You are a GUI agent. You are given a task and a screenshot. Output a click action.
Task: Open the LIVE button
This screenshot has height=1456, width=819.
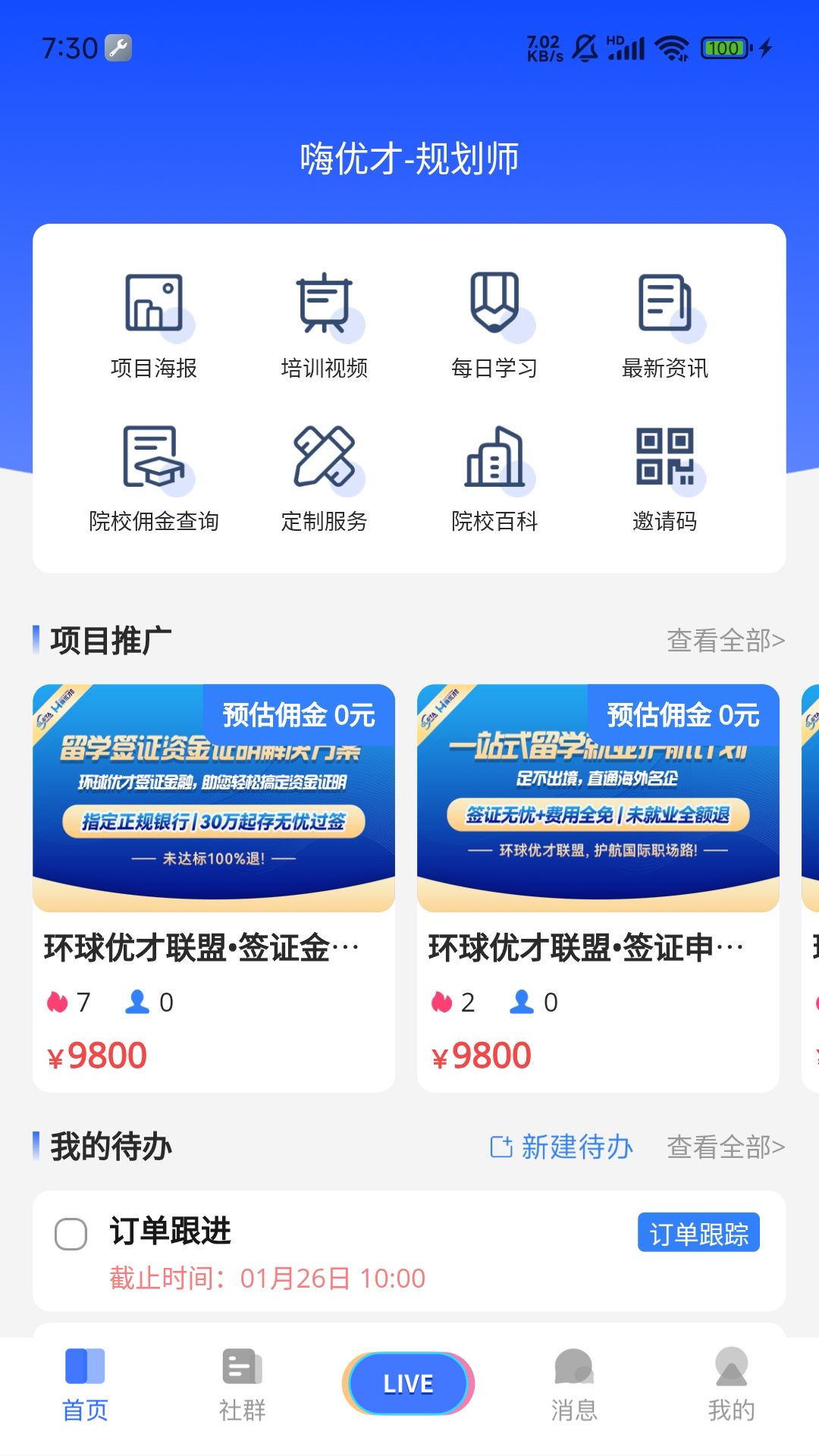(x=409, y=1383)
